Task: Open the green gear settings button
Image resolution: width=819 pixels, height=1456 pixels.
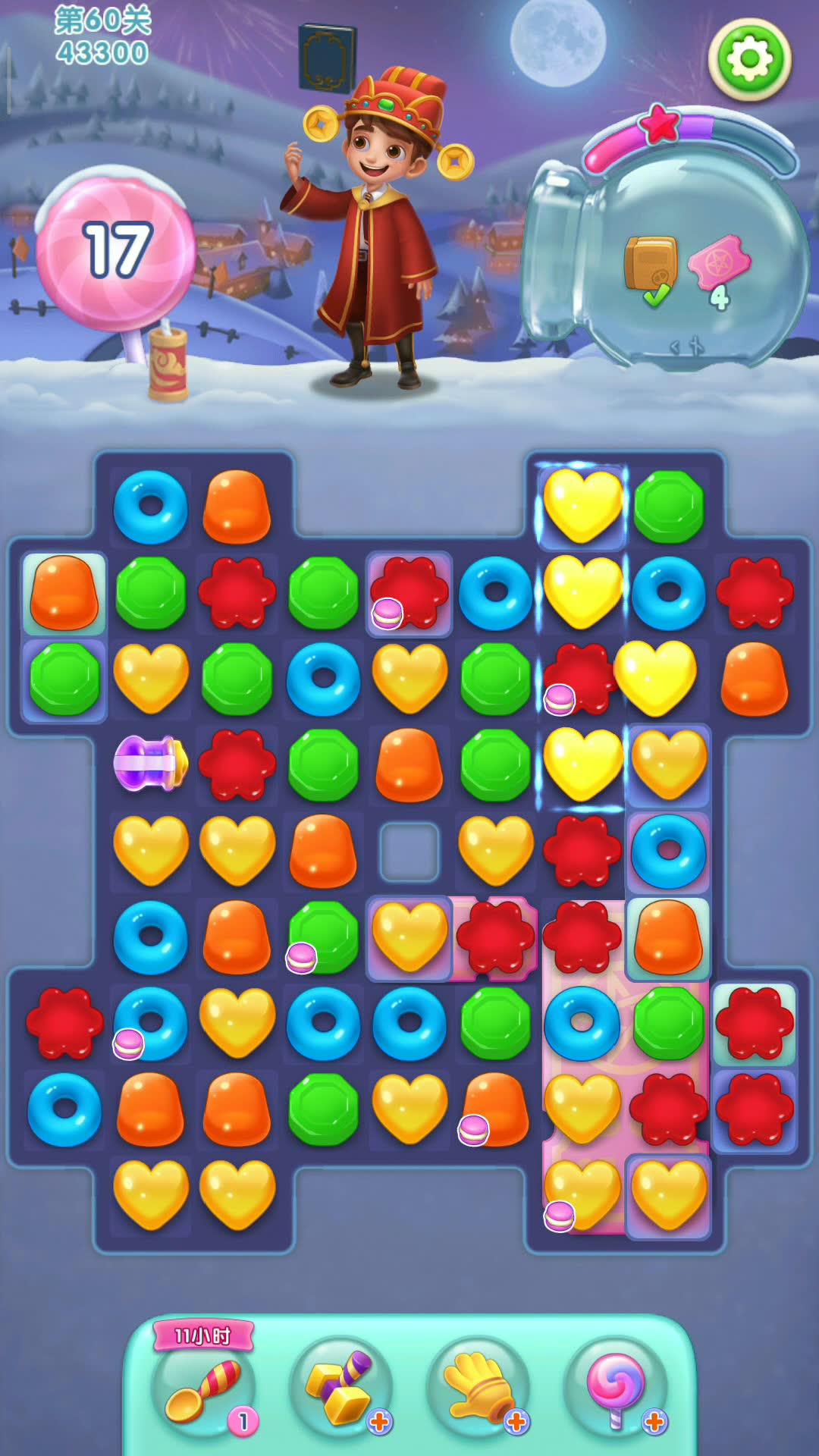Action: click(x=749, y=59)
